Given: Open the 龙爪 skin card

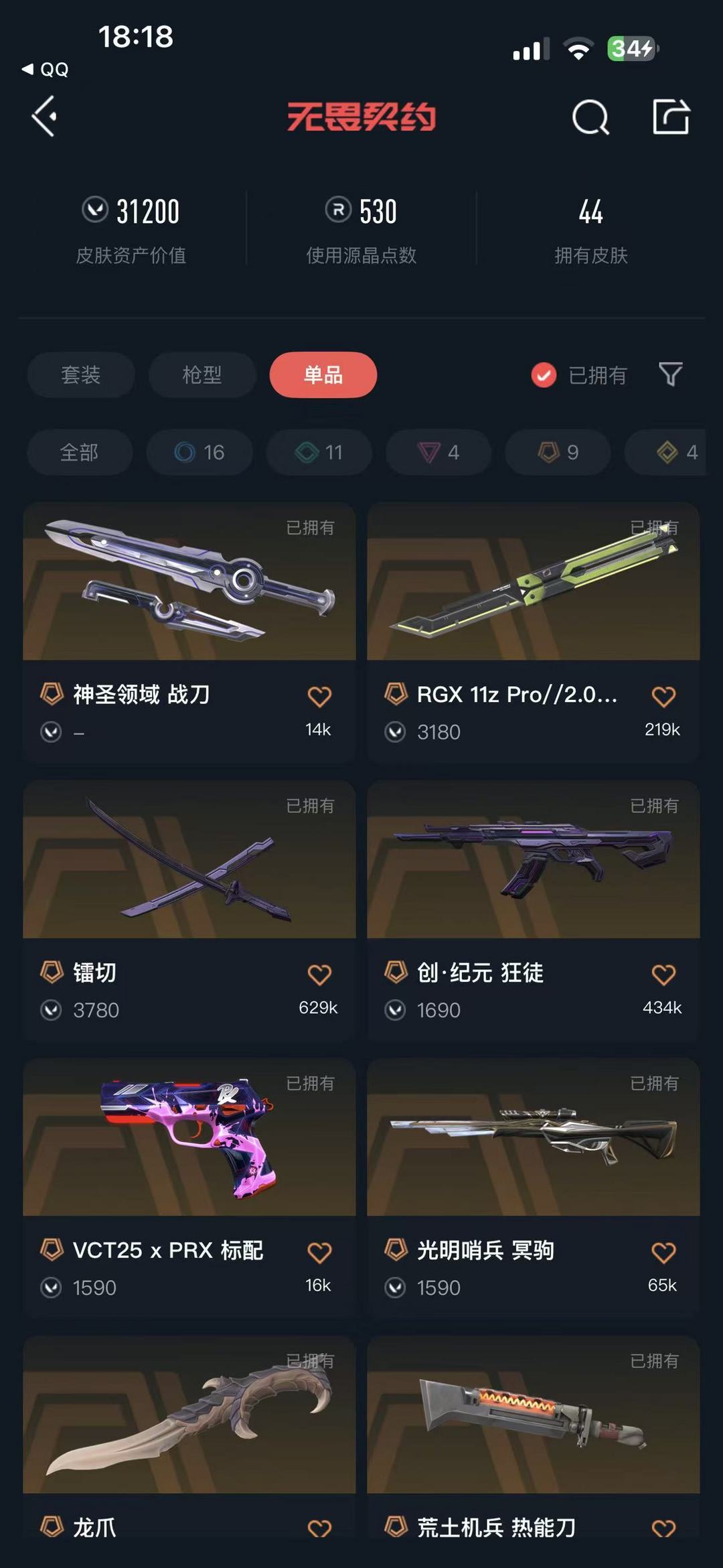Looking at the screenshot, I should coord(189,1437).
